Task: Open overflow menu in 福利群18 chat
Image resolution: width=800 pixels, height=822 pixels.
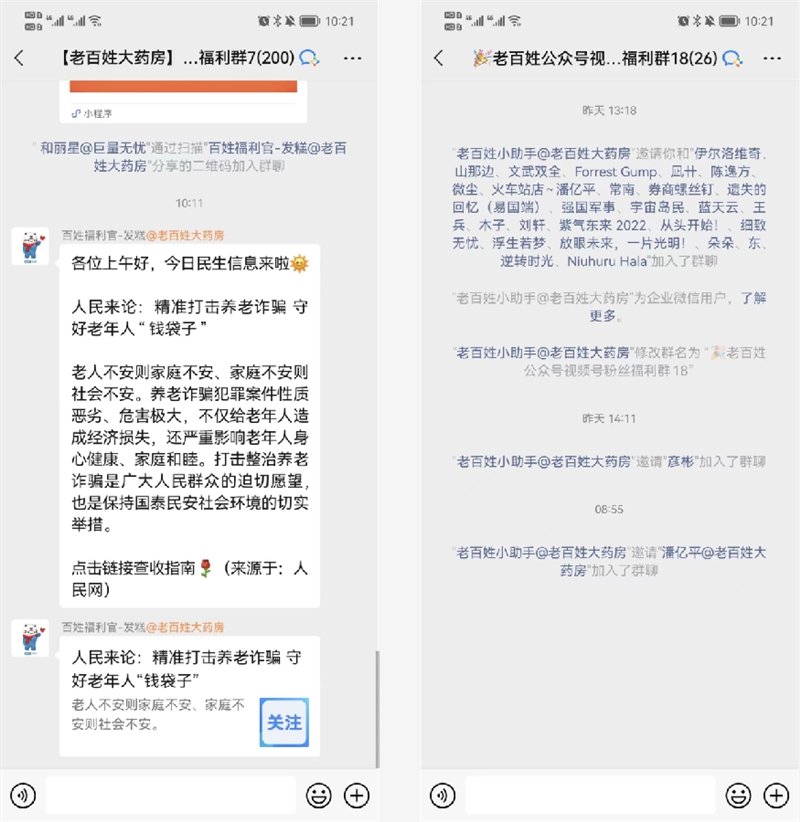Action: 772,58
